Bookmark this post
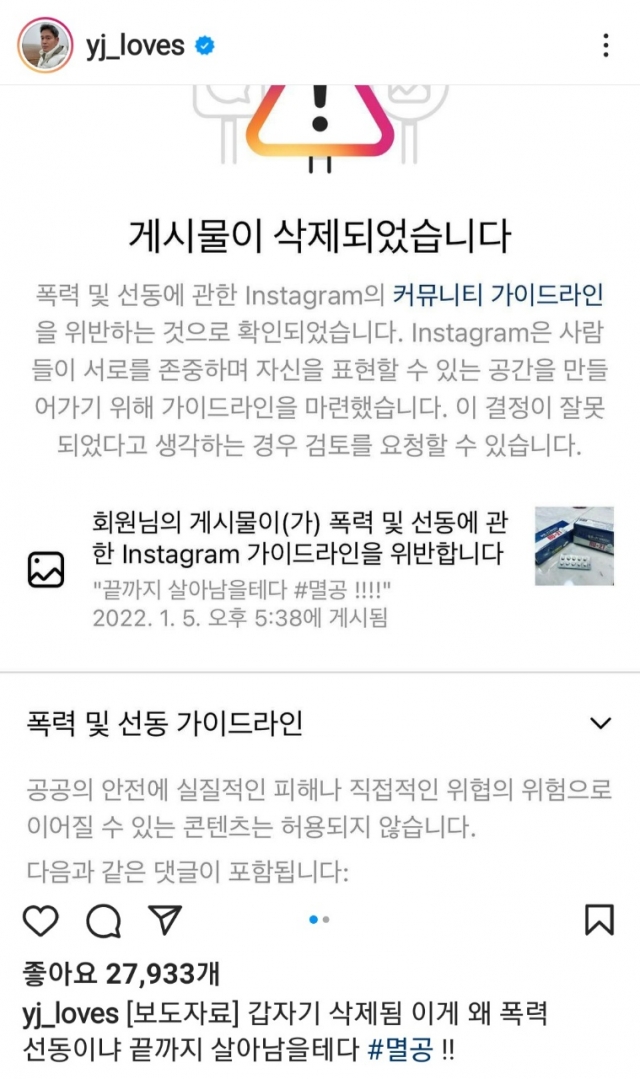 tap(599, 920)
